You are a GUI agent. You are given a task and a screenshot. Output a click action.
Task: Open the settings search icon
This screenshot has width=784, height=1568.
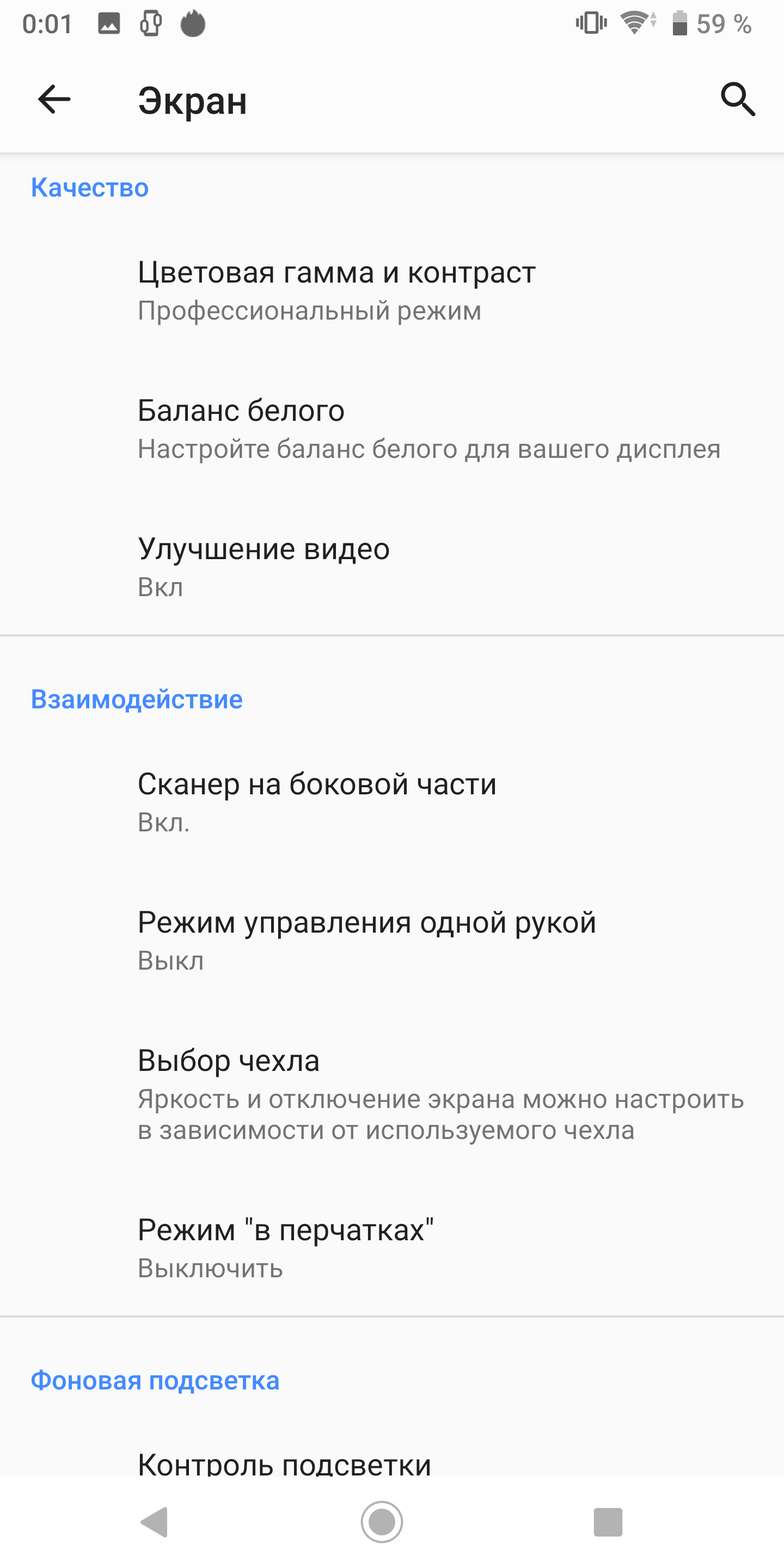pos(738,100)
